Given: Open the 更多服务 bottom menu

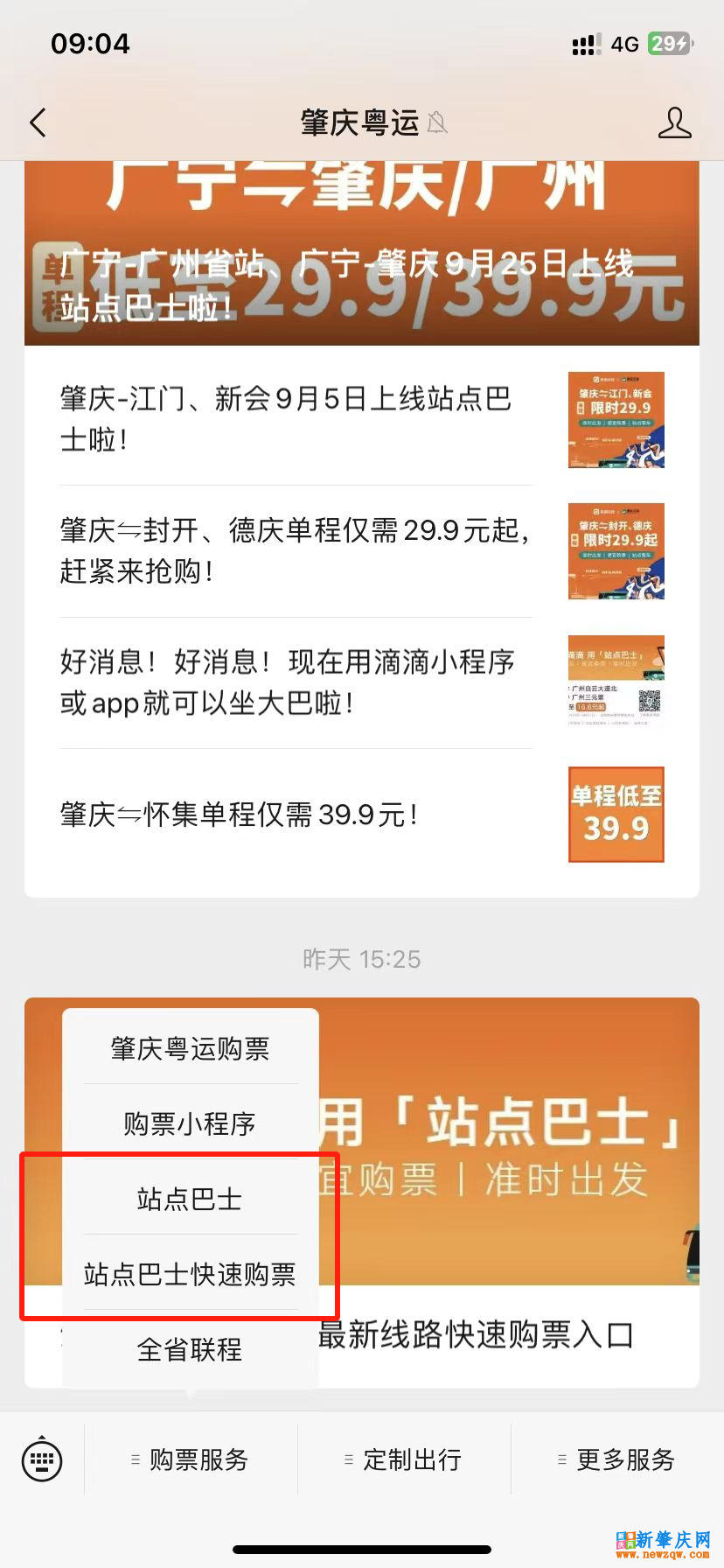Looking at the screenshot, I should [x=617, y=1459].
